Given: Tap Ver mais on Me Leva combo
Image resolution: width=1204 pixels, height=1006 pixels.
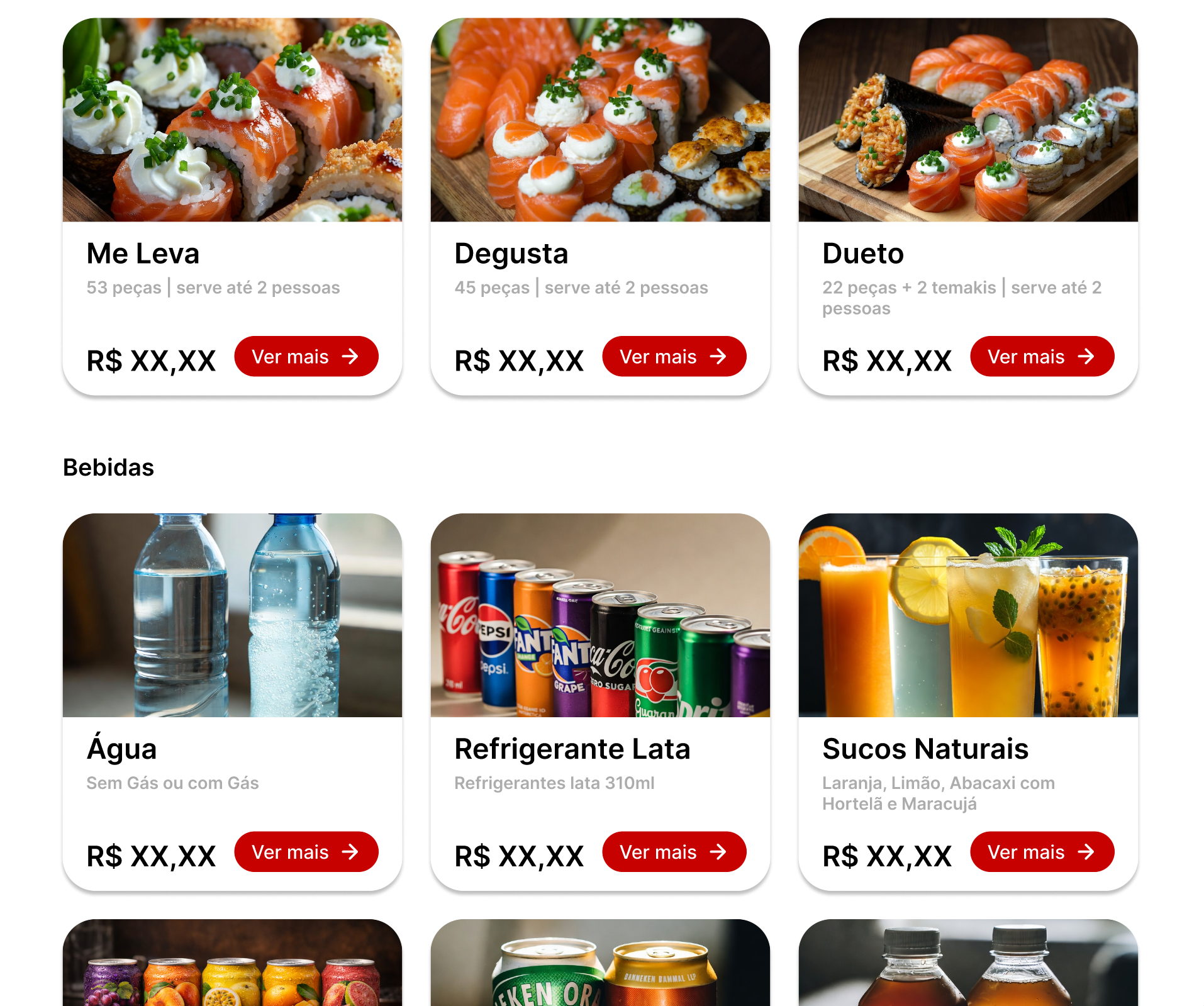Looking at the screenshot, I should pos(306,357).
